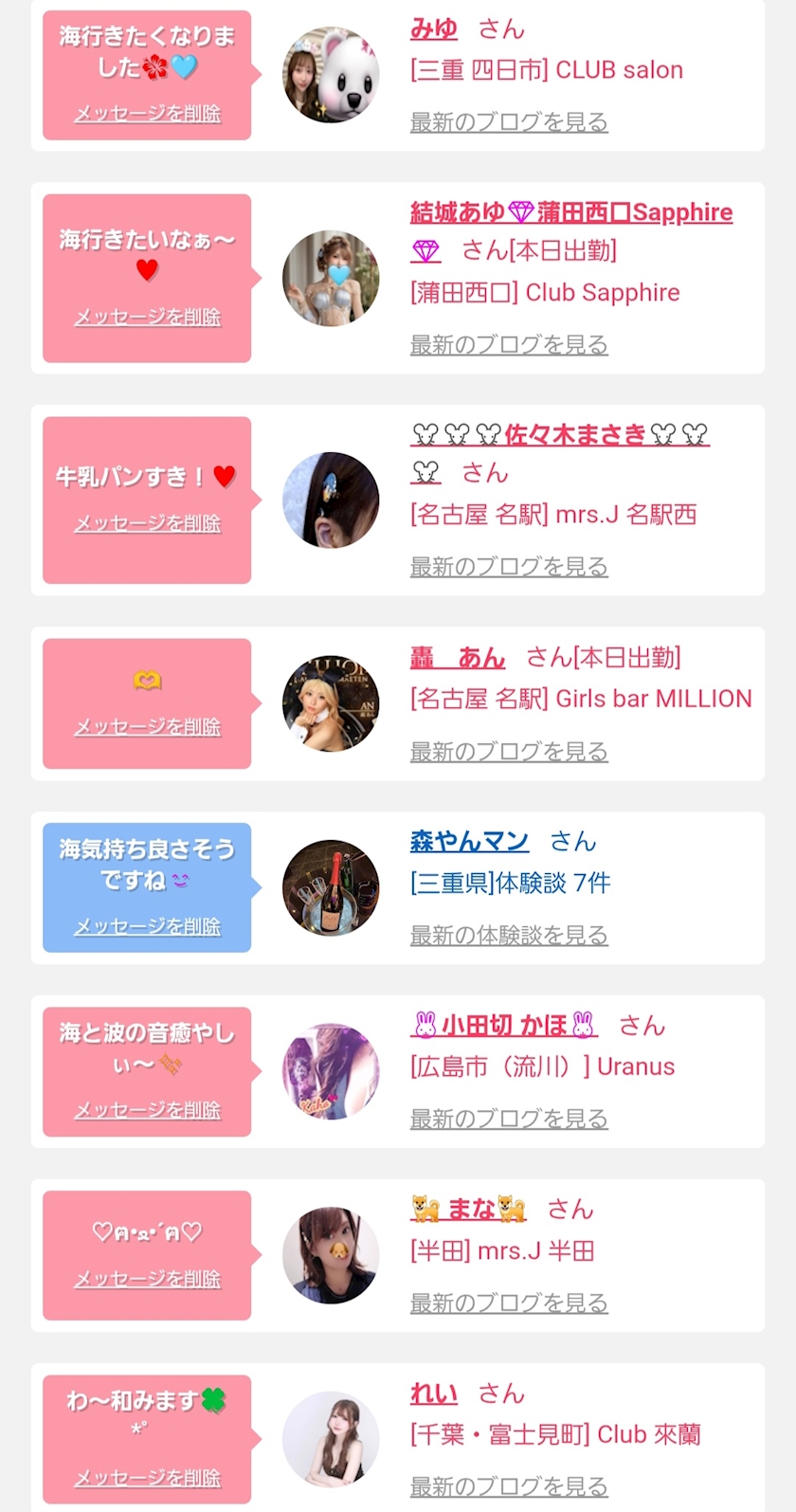
Task: Open れい's profile link
Action: pyautogui.click(x=434, y=1394)
